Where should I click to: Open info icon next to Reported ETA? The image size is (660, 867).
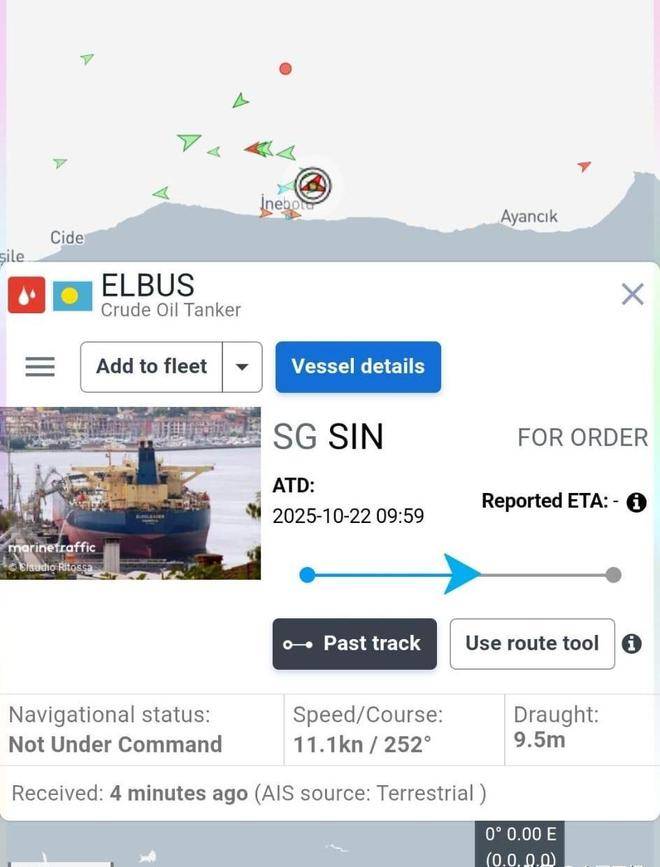(636, 502)
